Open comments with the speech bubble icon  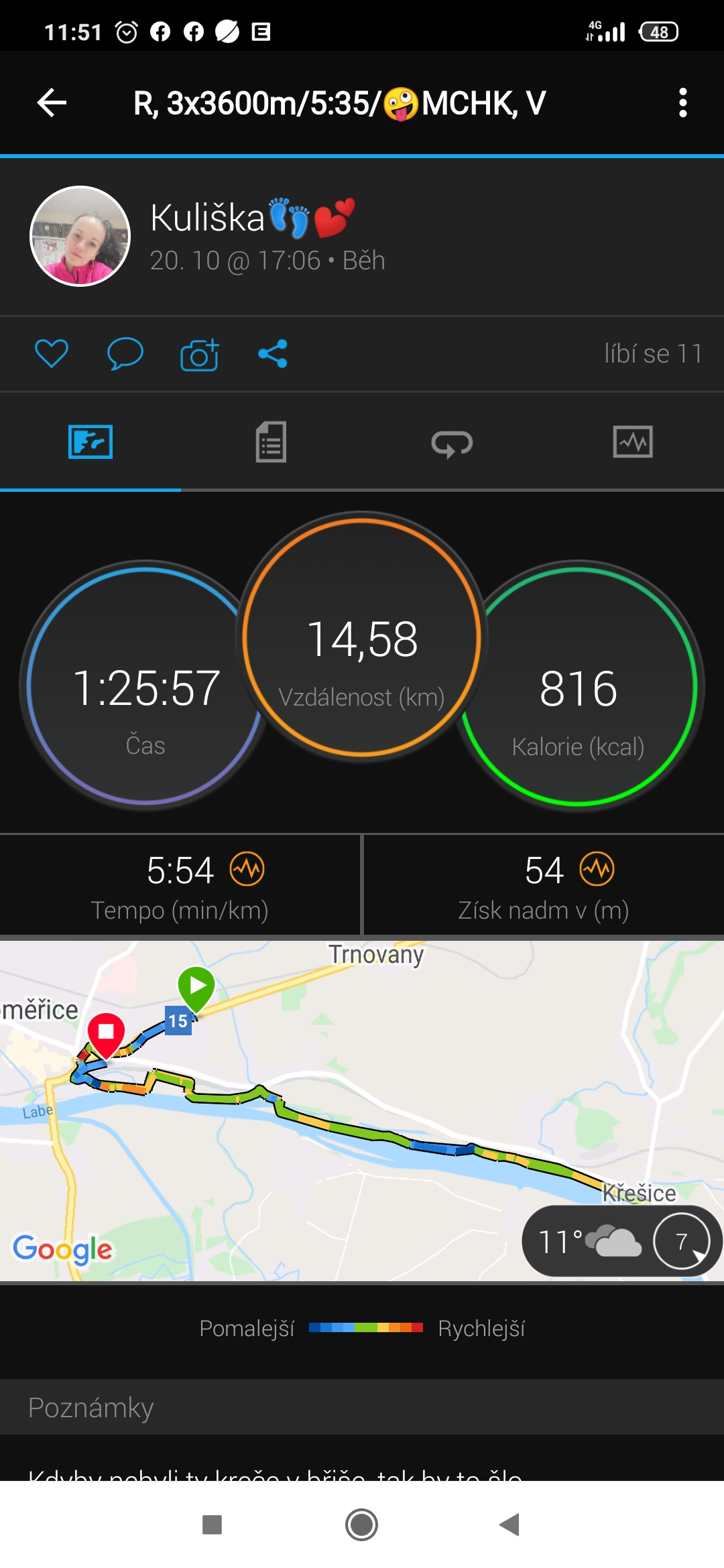(125, 353)
